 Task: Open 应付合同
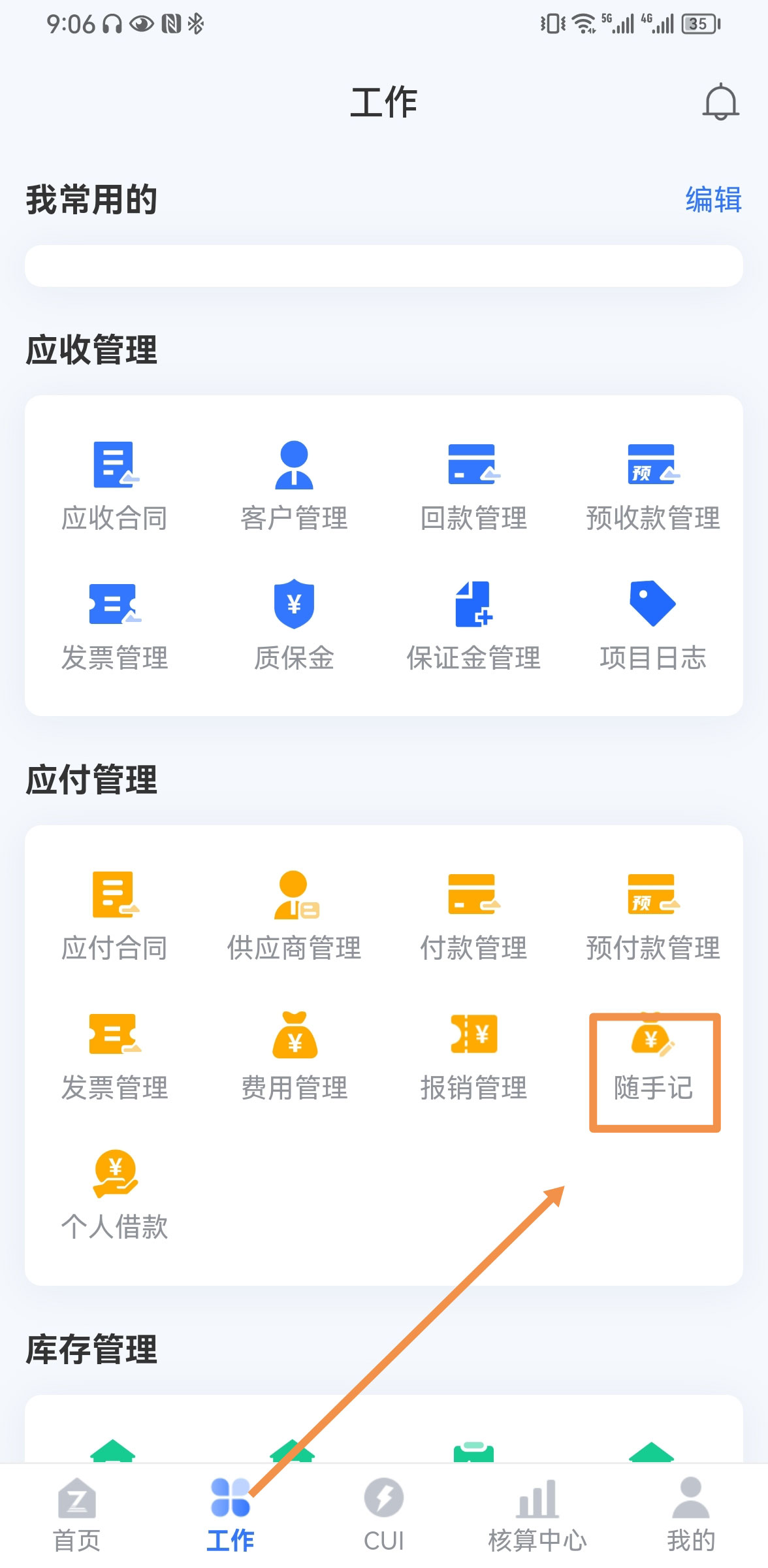coord(114,916)
